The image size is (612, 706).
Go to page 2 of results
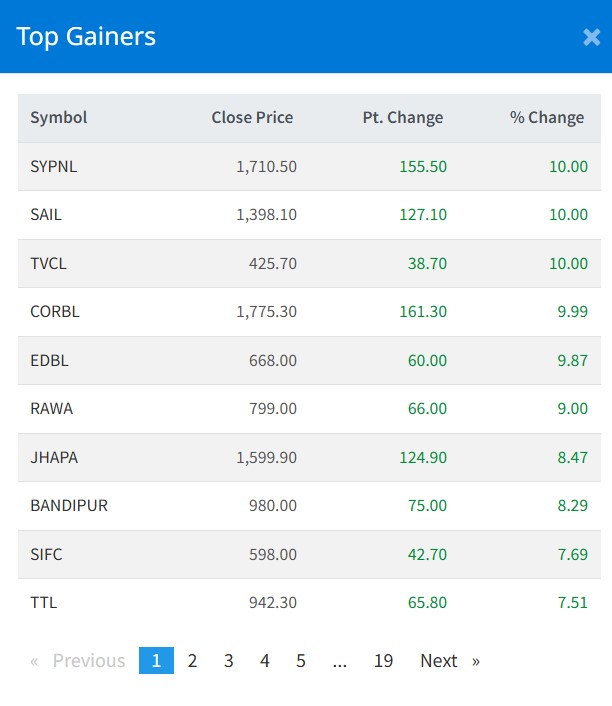coord(192,661)
